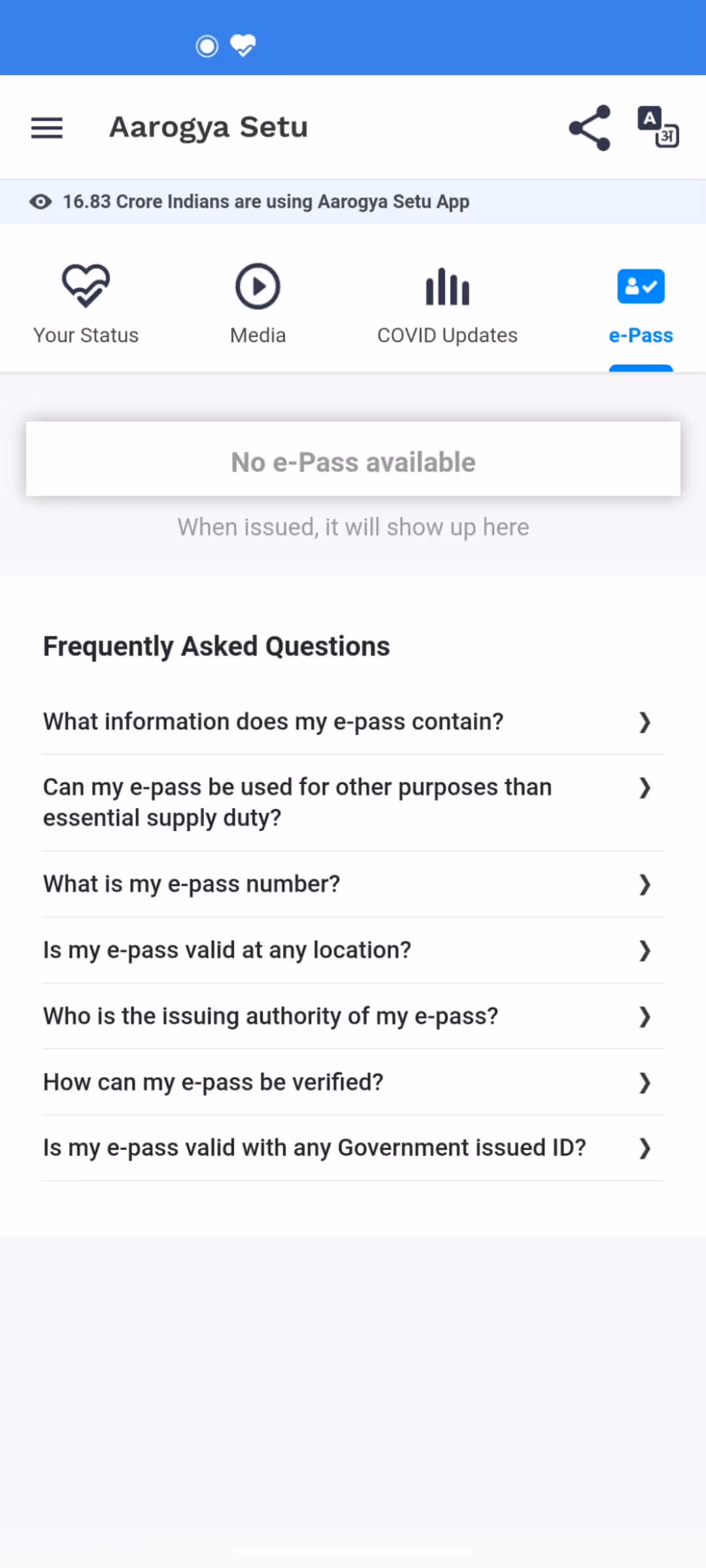The image size is (706, 1568).
Task: Change the app language
Action: coord(658,127)
